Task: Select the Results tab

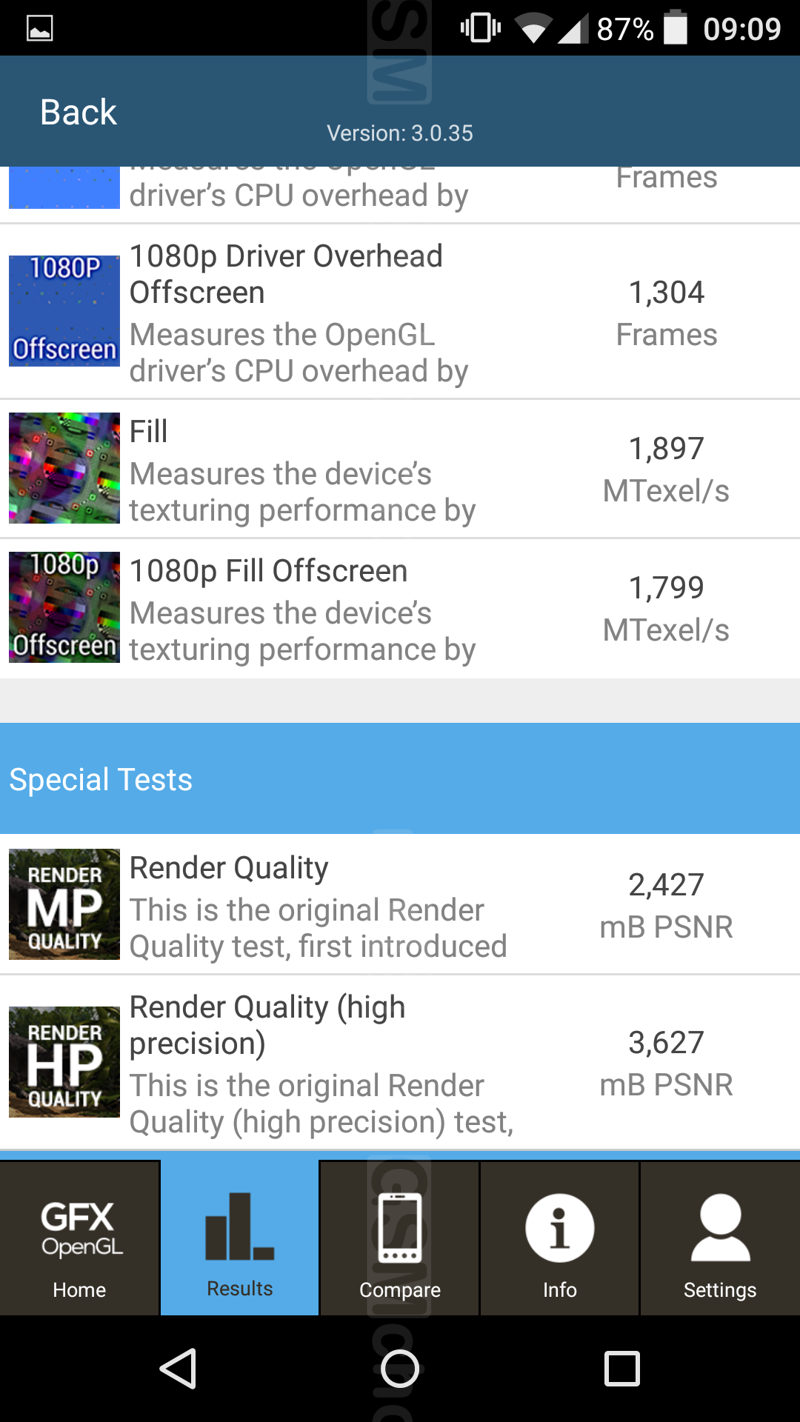Action: (x=240, y=1238)
